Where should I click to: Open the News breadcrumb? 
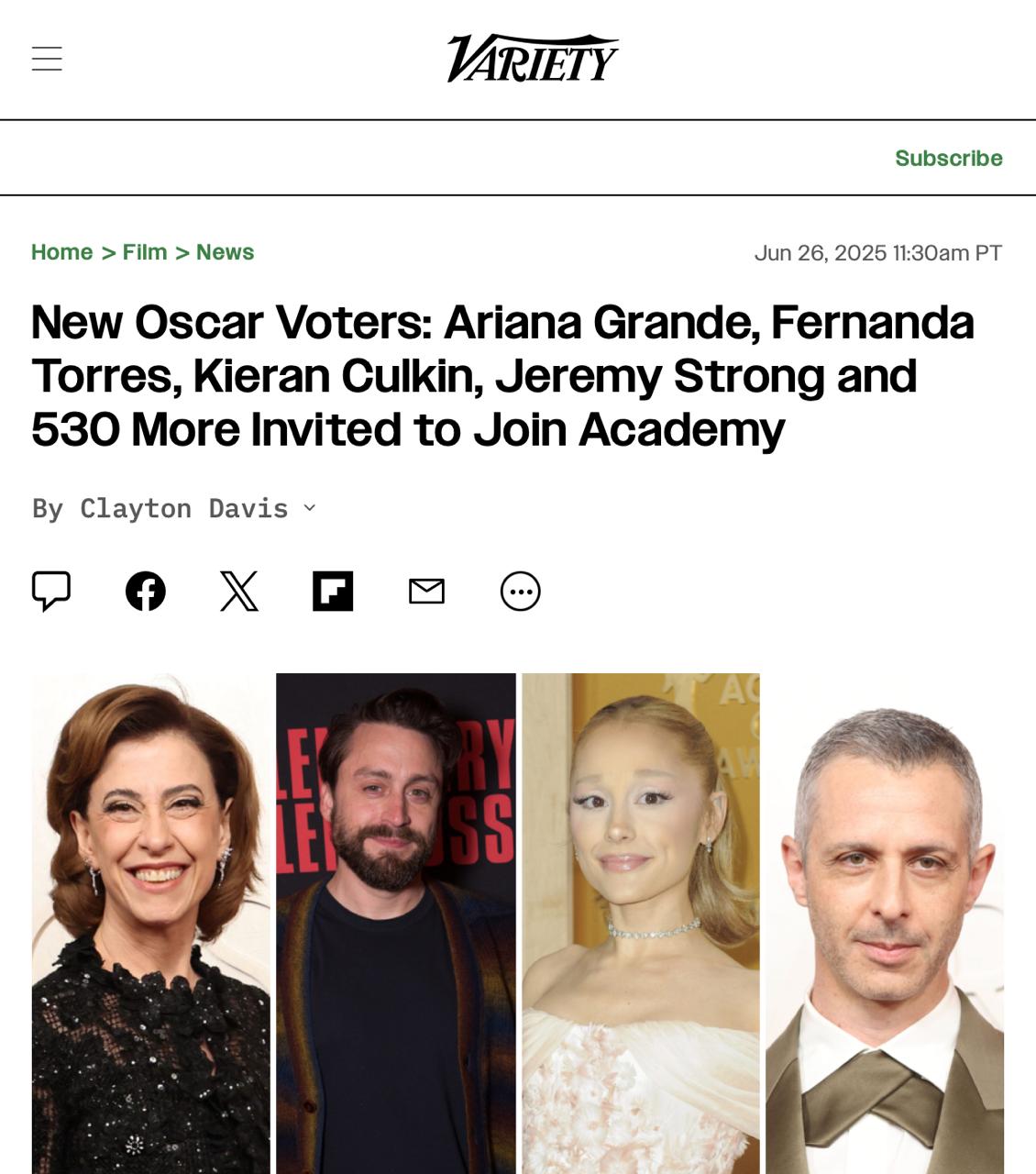[x=225, y=252]
